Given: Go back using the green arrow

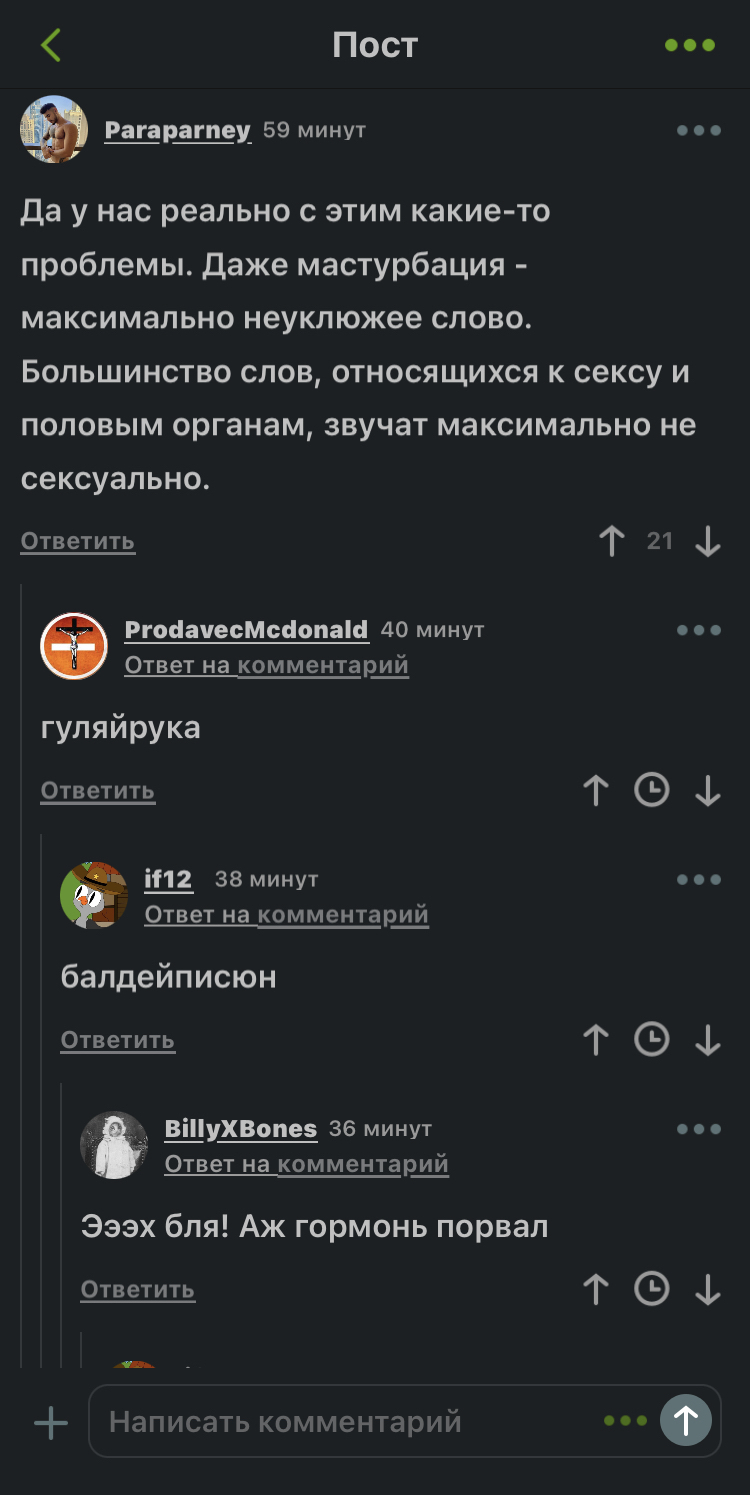Looking at the screenshot, I should click(x=50, y=45).
